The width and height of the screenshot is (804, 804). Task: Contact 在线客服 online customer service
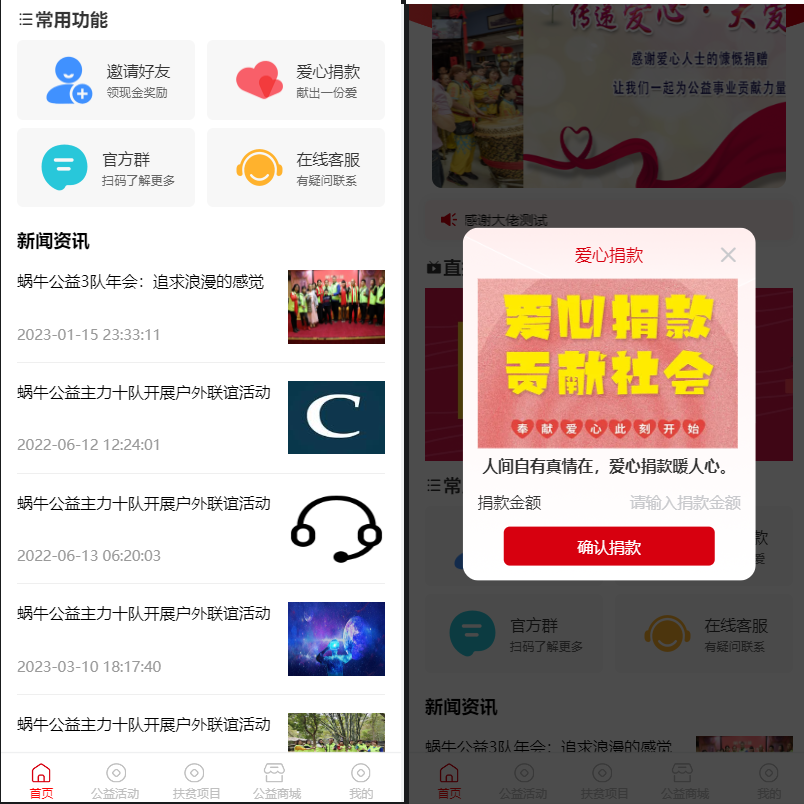296,168
